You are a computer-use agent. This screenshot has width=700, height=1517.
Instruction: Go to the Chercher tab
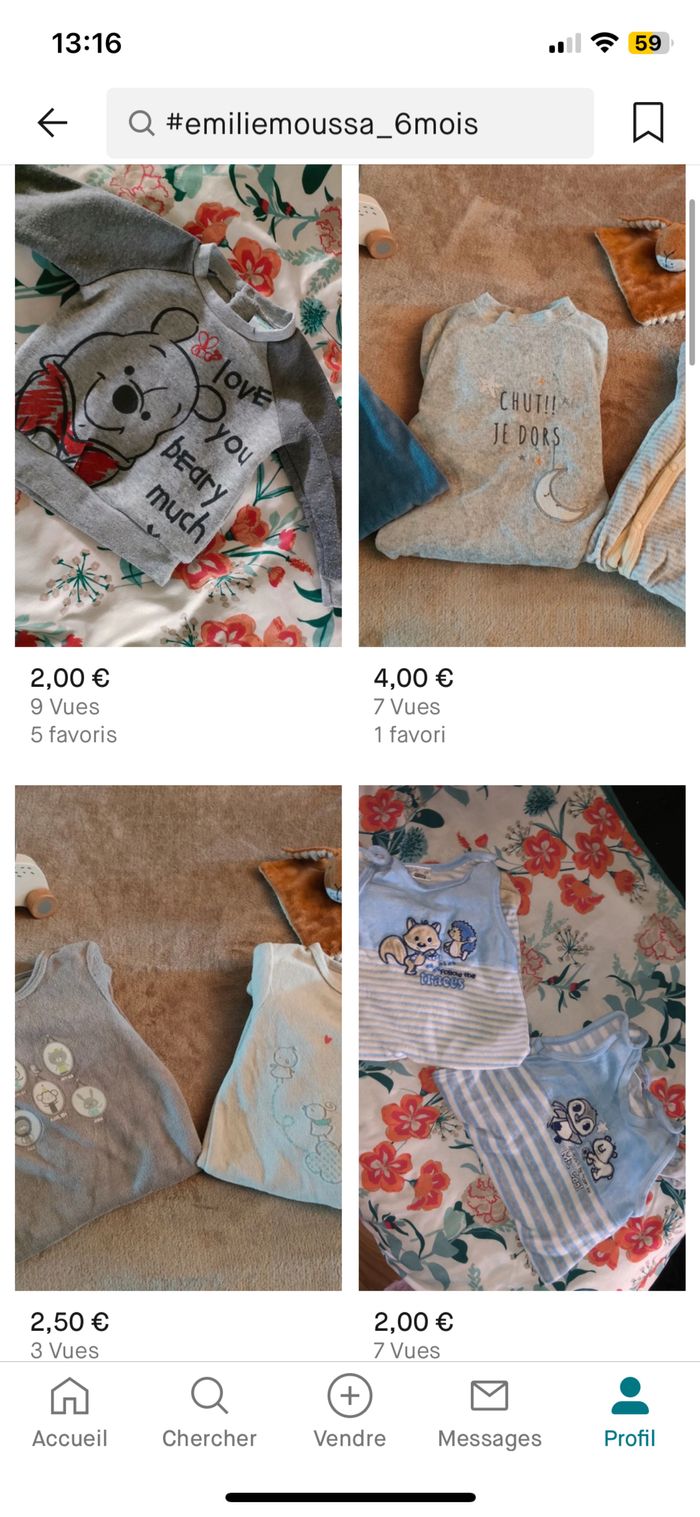click(x=209, y=1412)
